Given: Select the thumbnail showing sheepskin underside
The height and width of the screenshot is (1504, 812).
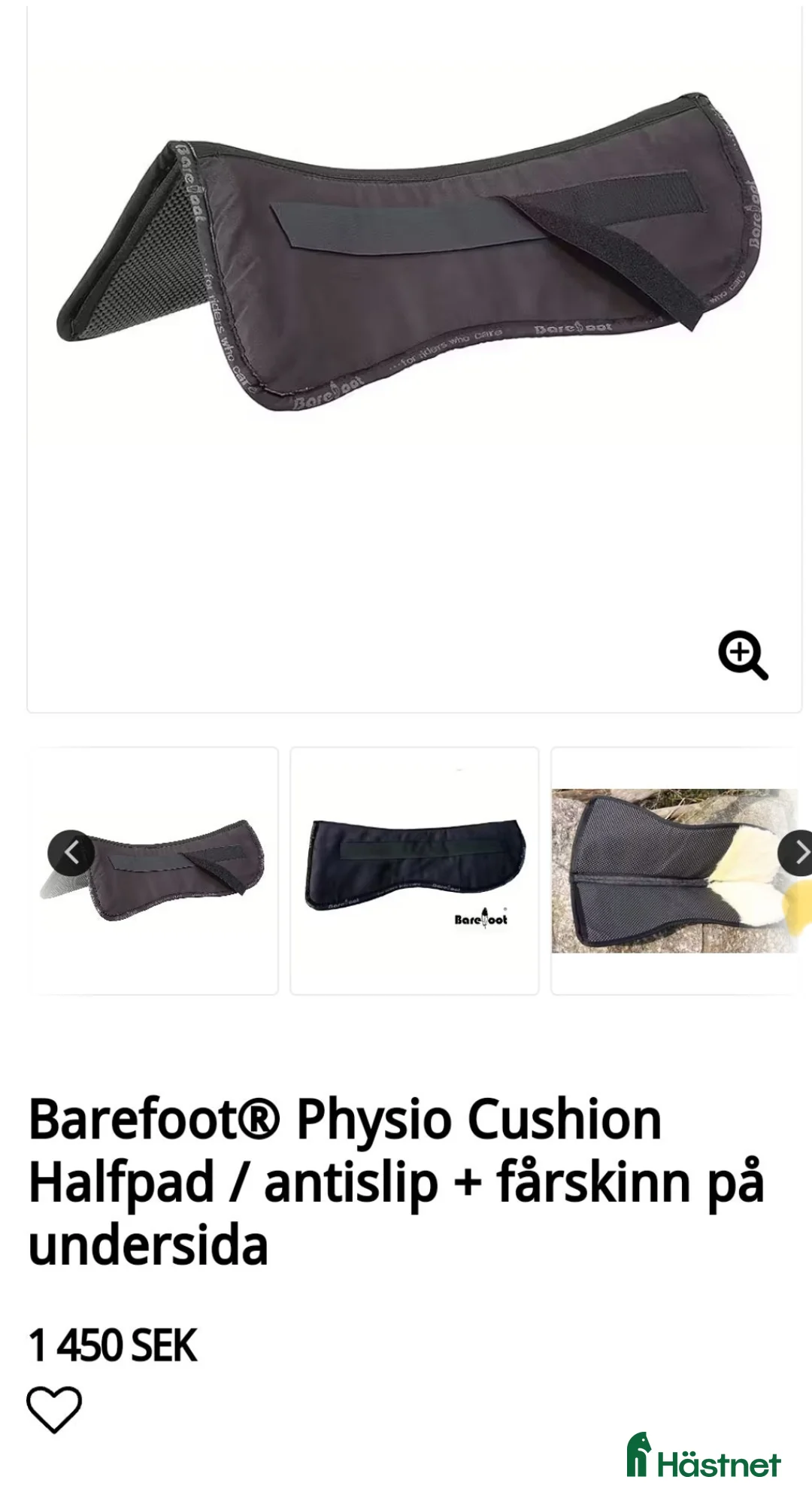Looking at the screenshot, I should [x=674, y=871].
